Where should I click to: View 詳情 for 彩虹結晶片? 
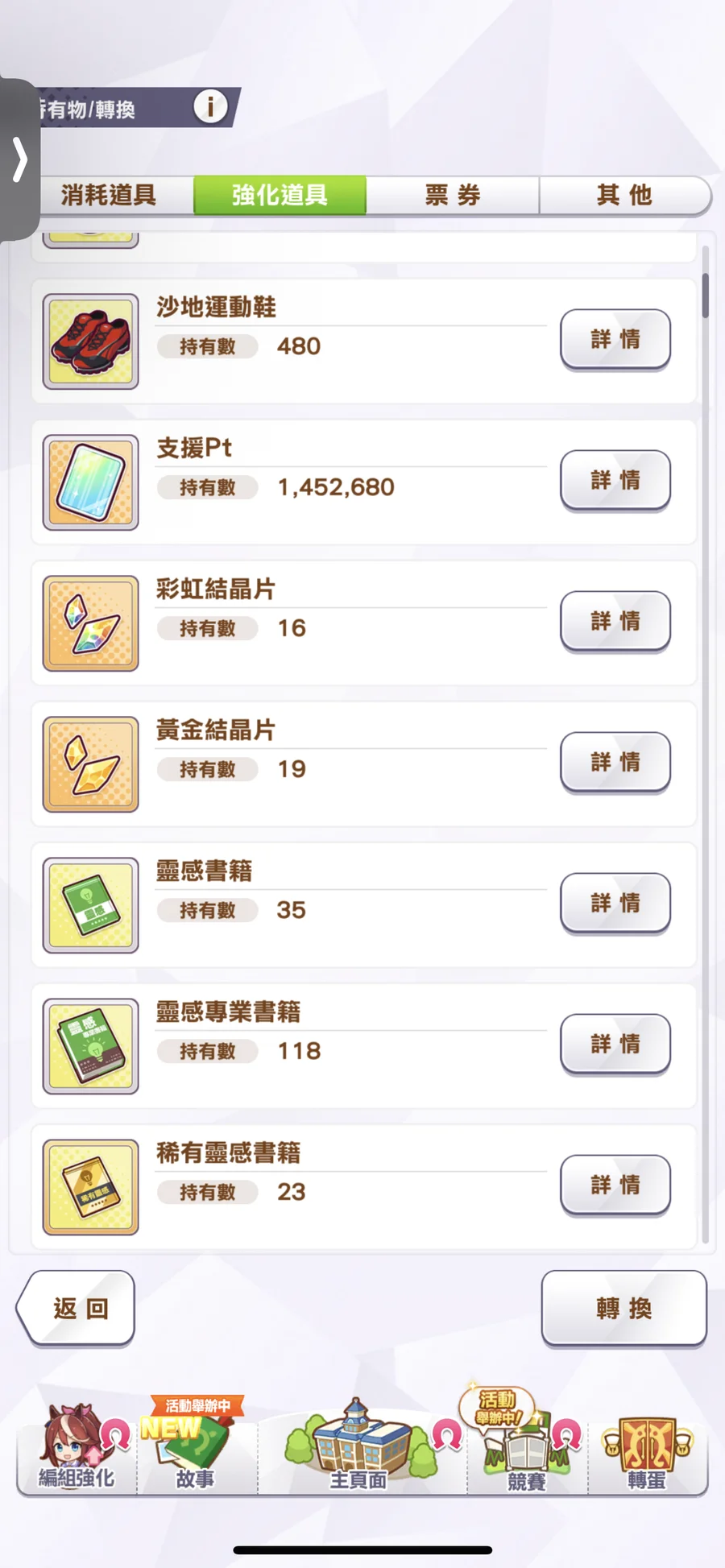click(615, 621)
